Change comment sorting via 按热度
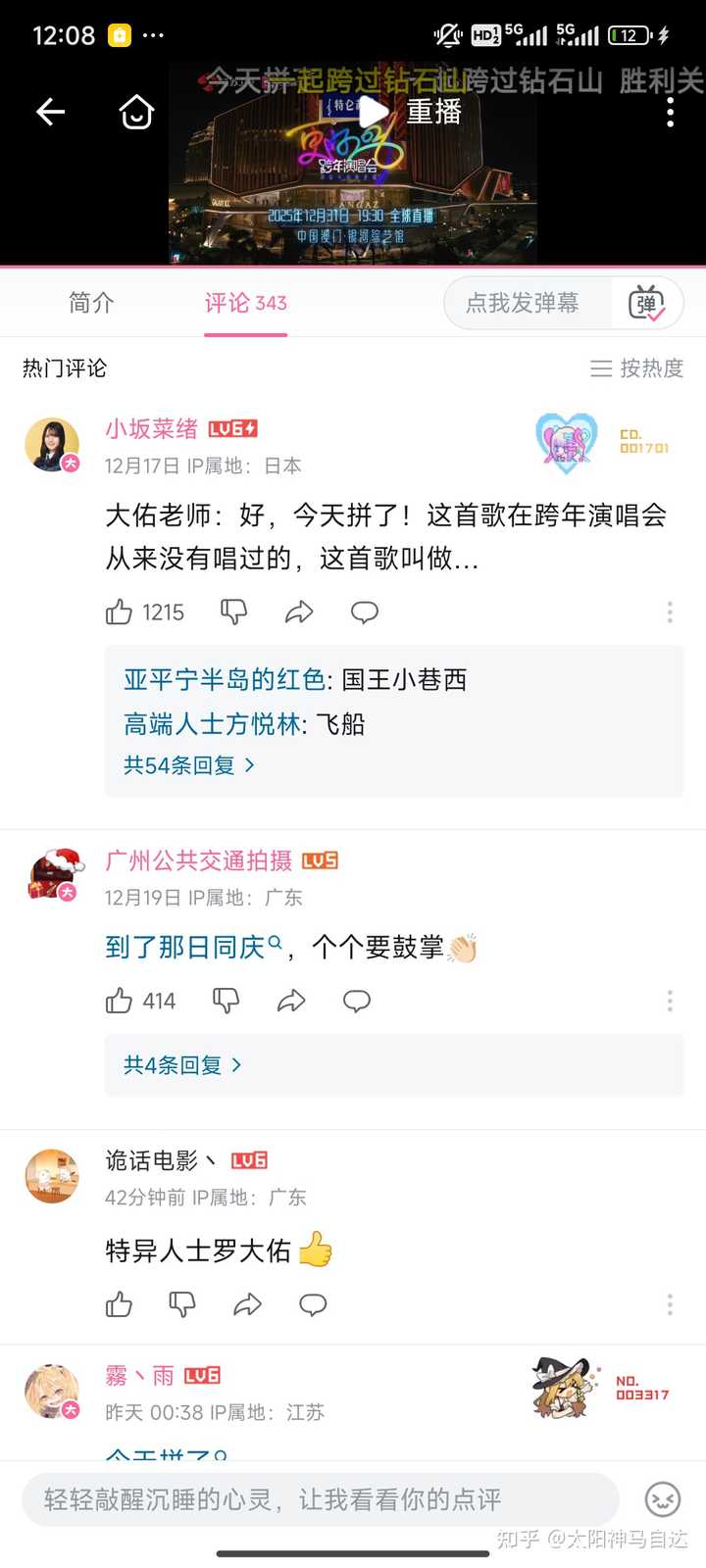706x1568 pixels. [x=637, y=368]
